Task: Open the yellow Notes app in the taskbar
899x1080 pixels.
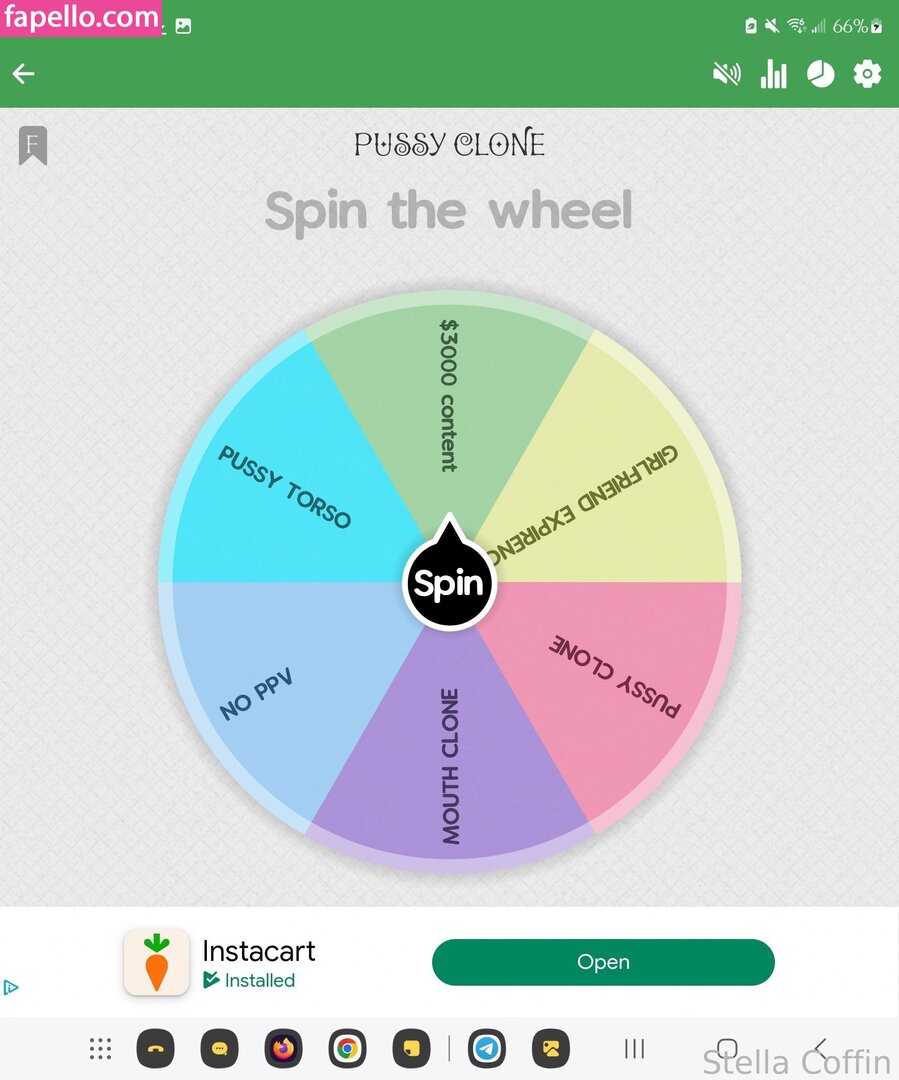Action: point(411,1049)
